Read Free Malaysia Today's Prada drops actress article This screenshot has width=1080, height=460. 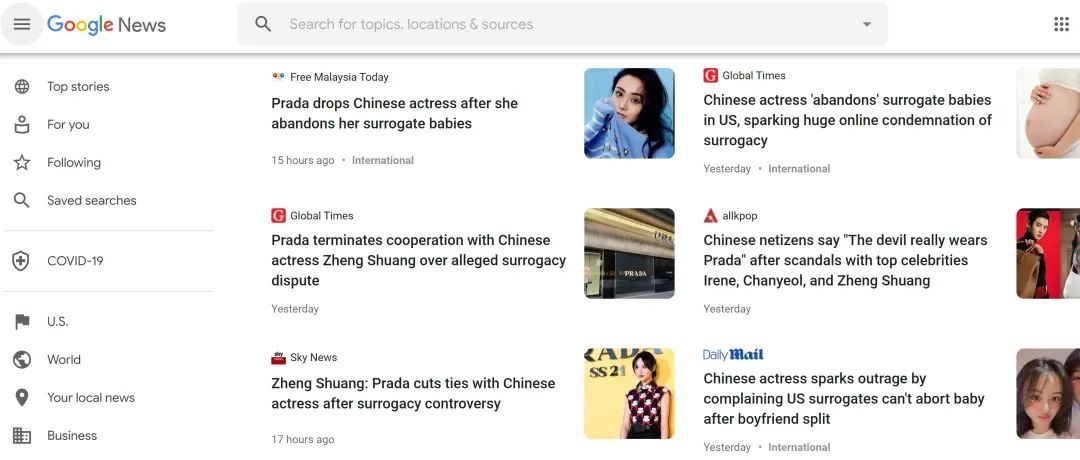tap(394, 113)
